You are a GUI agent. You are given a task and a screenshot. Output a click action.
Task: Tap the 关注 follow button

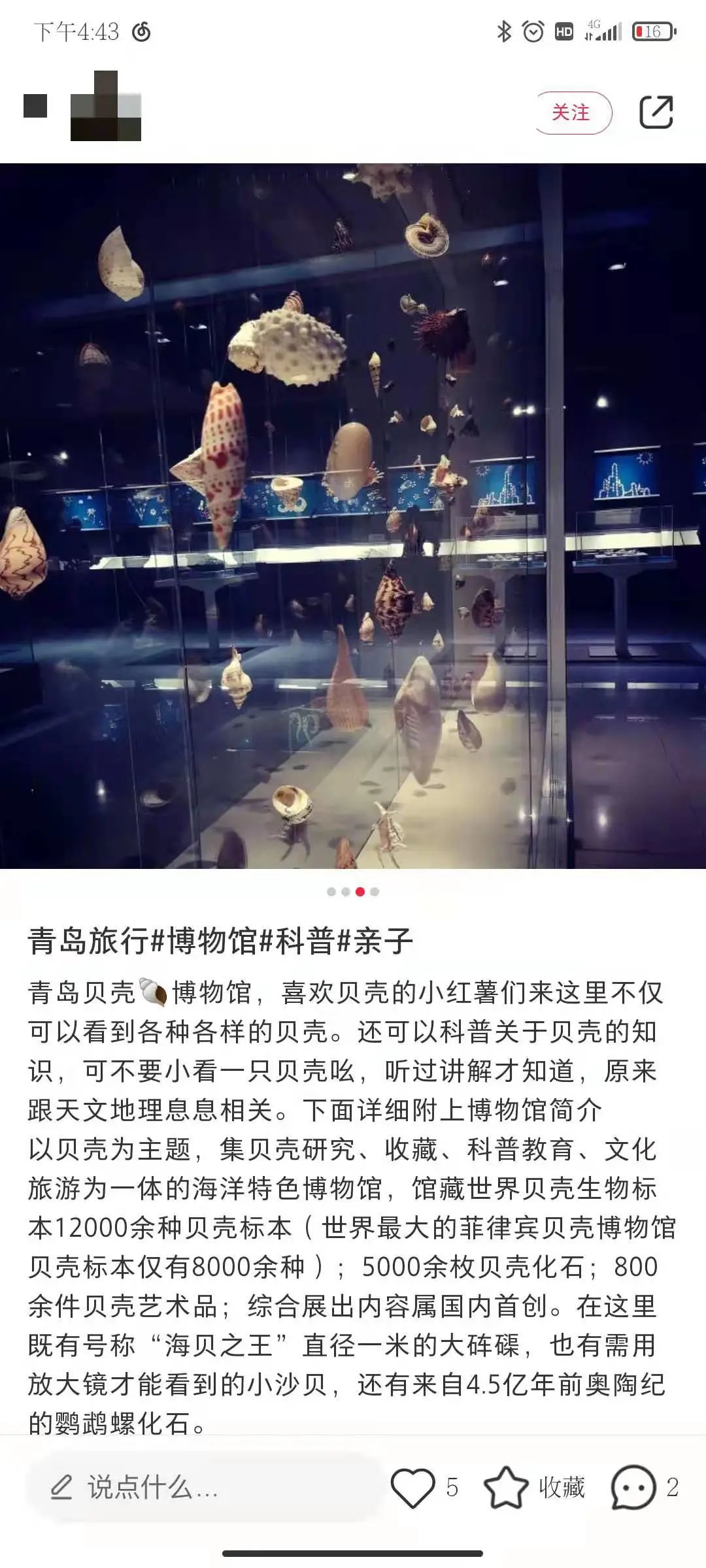(573, 112)
